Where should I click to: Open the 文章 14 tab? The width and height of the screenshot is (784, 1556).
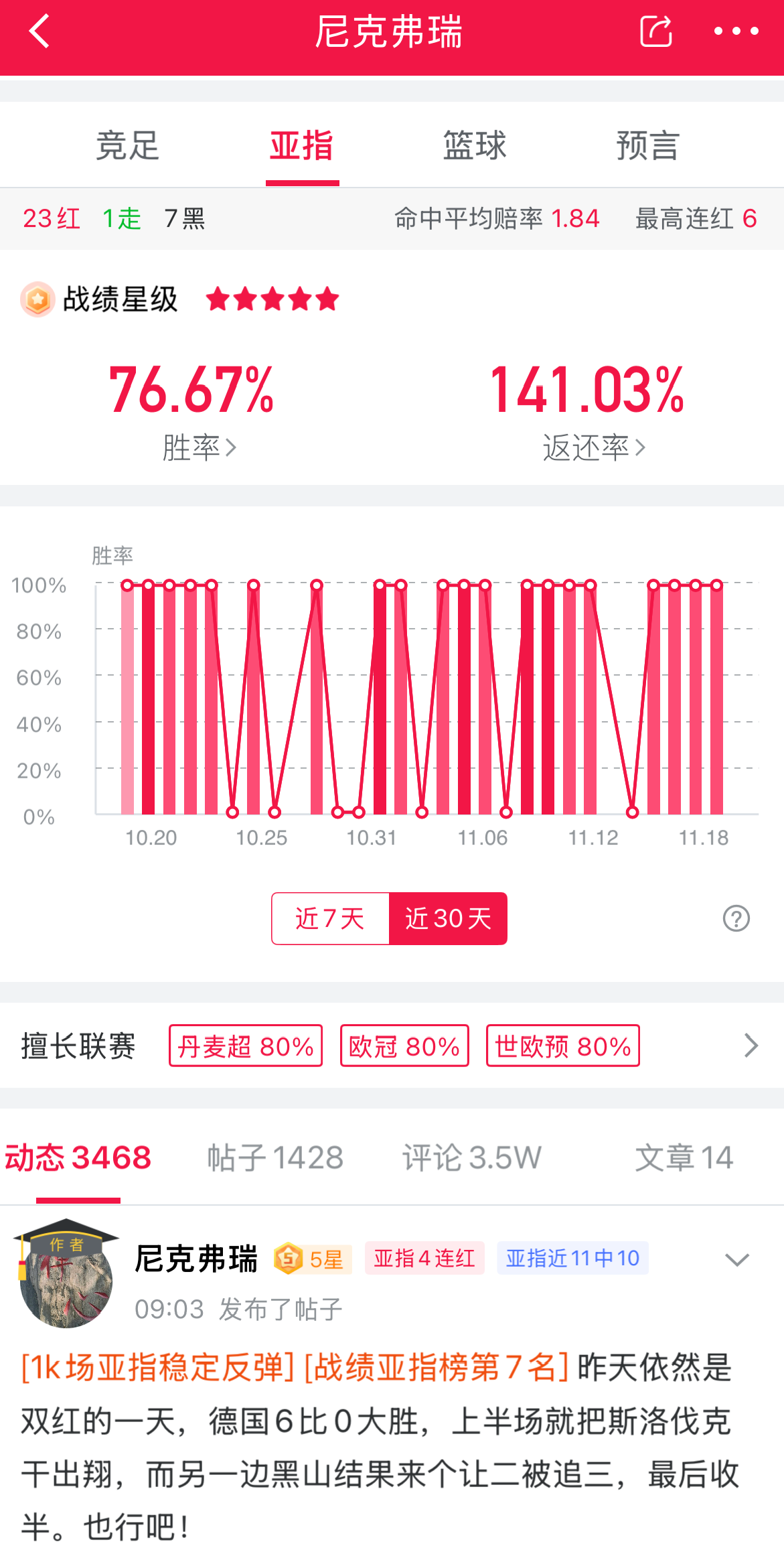point(684,1157)
